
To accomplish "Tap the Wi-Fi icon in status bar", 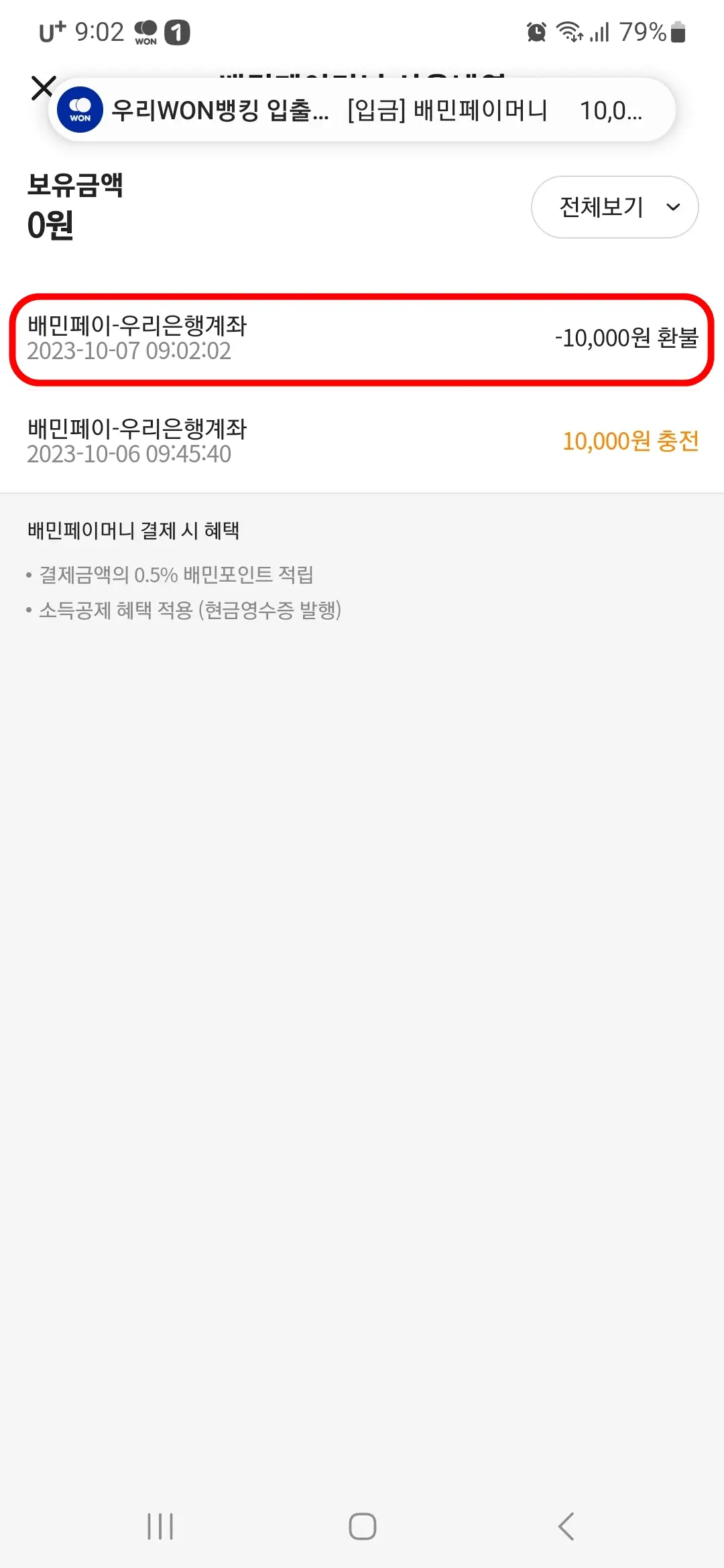I will (569, 31).
